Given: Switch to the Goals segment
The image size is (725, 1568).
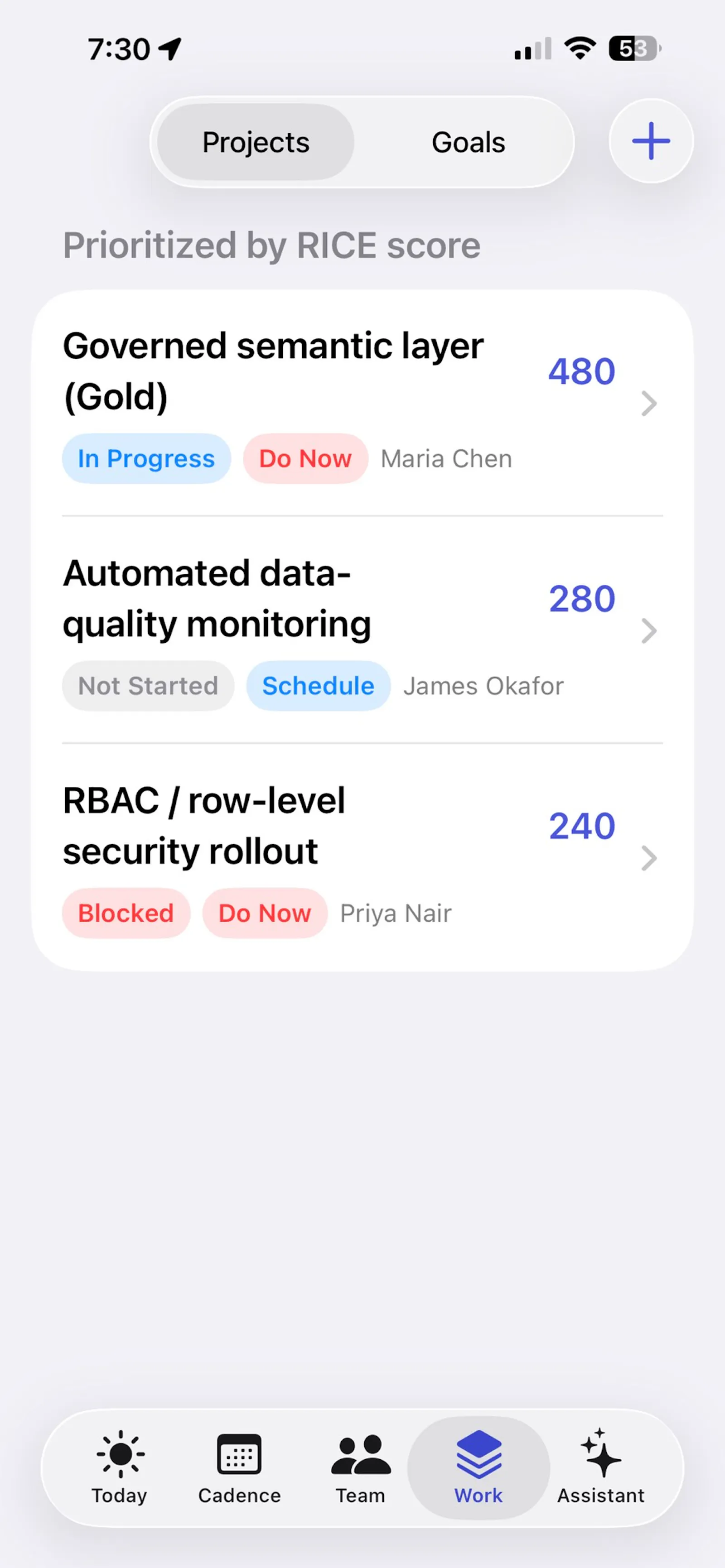Looking at the screenshot, I should 468,142.
